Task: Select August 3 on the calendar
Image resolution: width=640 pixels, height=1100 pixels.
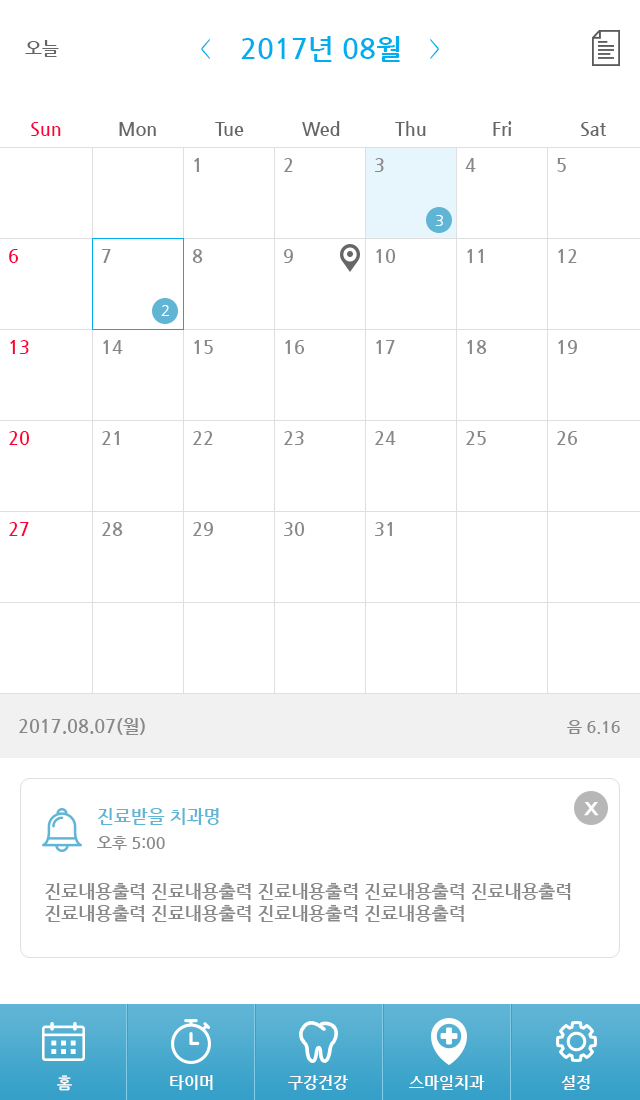Action: click(411, 193)
